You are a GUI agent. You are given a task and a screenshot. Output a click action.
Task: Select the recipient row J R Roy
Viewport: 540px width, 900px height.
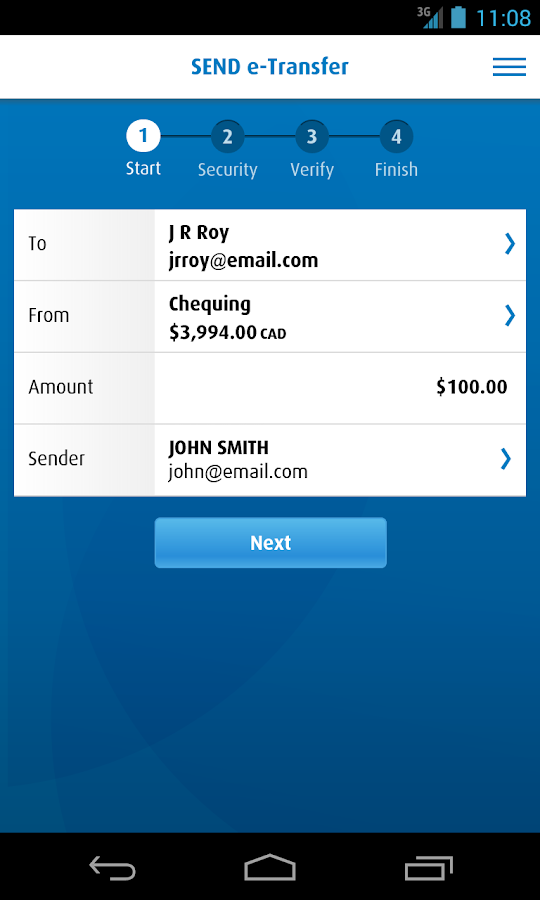(270, 245)
